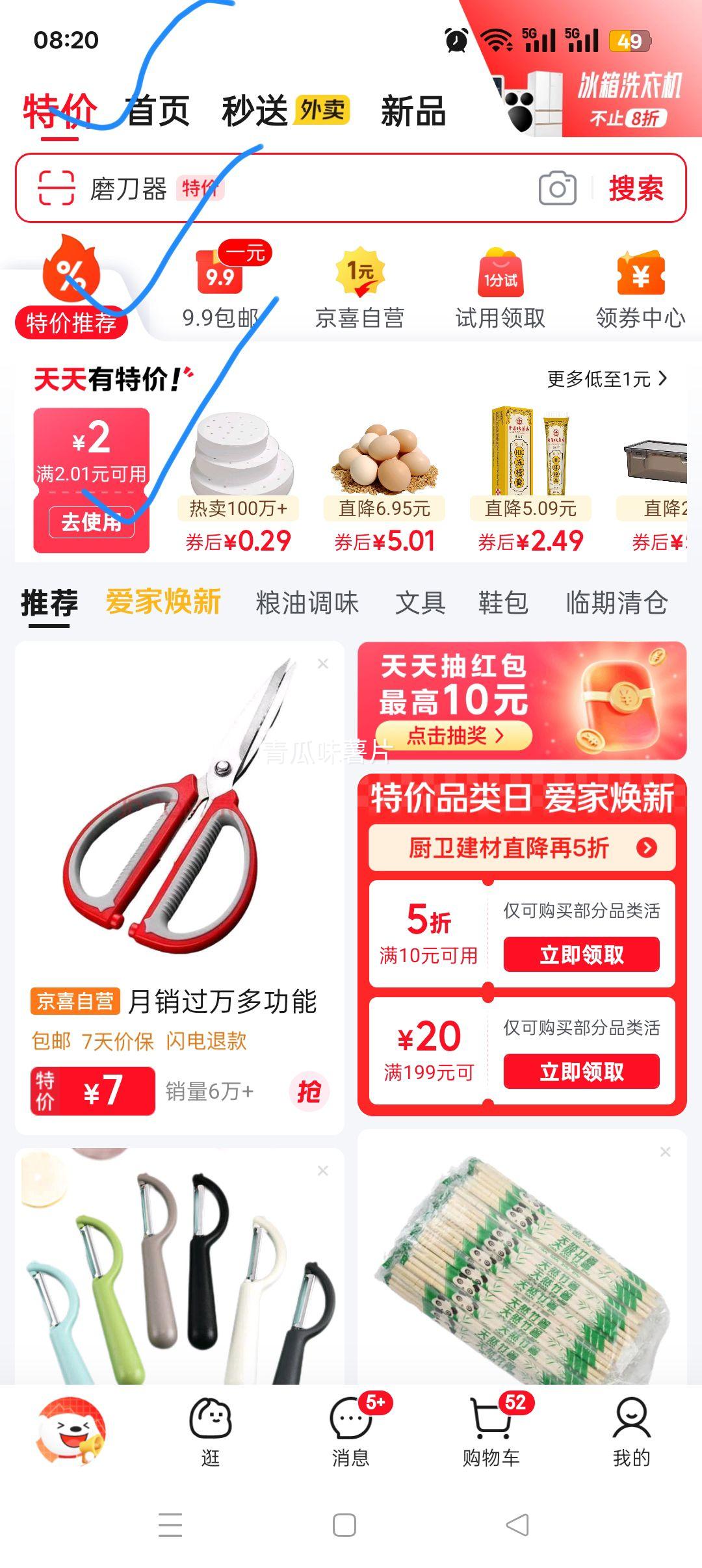Open camera image search
This screenshot has height=1568, width=702.
point(557,189)
